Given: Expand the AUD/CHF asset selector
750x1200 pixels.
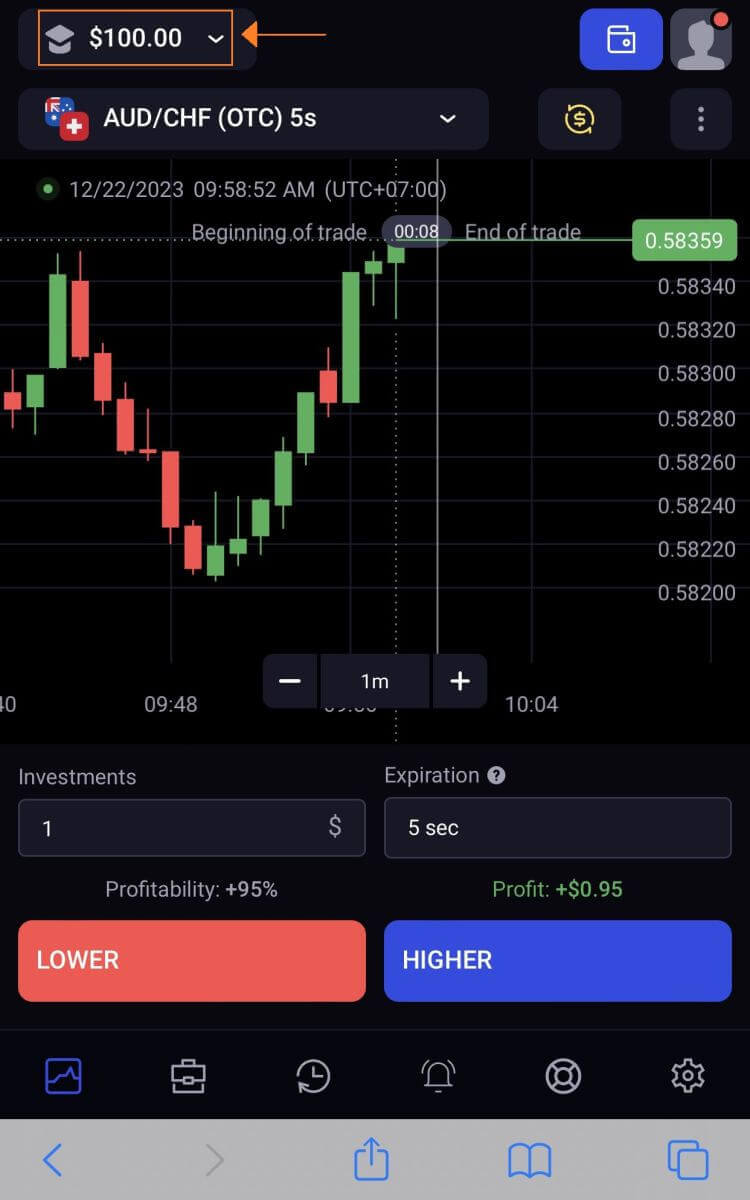Looking at the screenshot, I should [252, 119].
